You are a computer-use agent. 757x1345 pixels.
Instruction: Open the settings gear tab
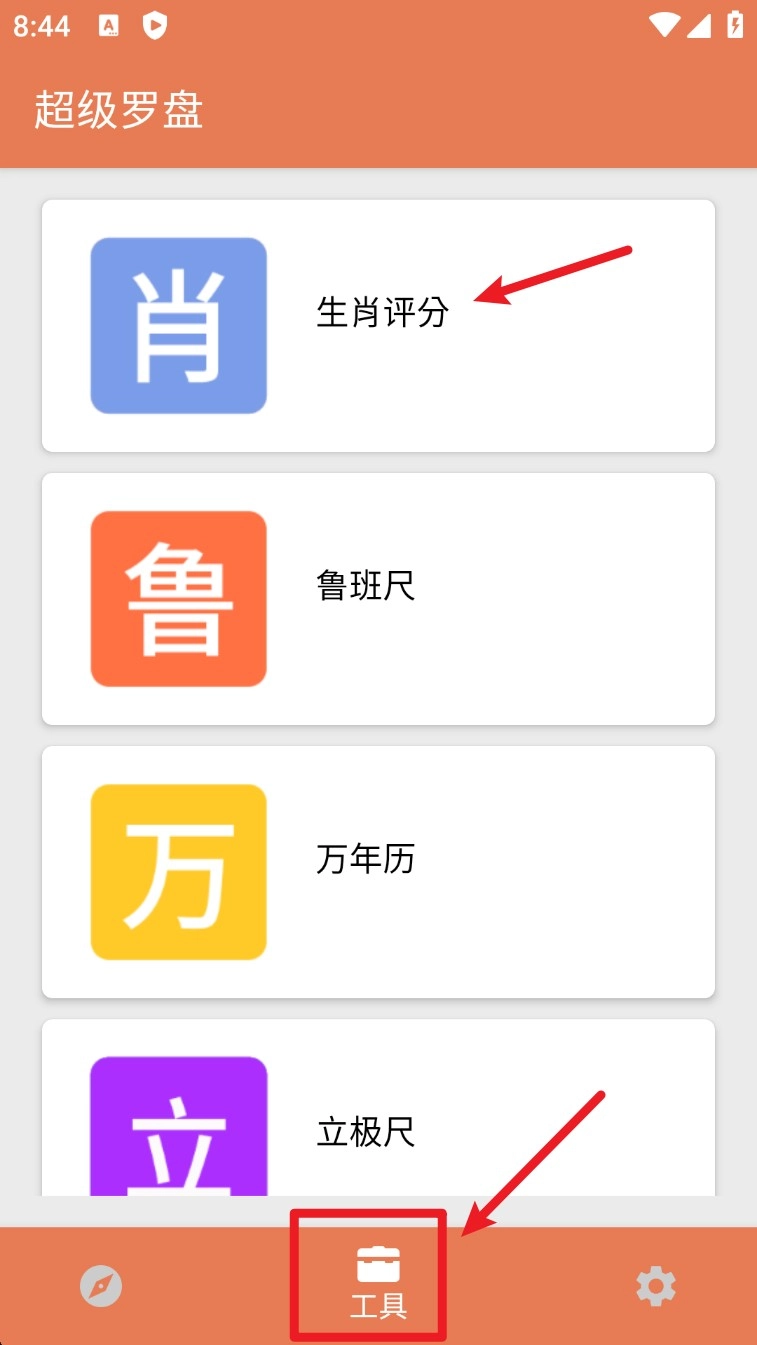(x=656, y=1286)
